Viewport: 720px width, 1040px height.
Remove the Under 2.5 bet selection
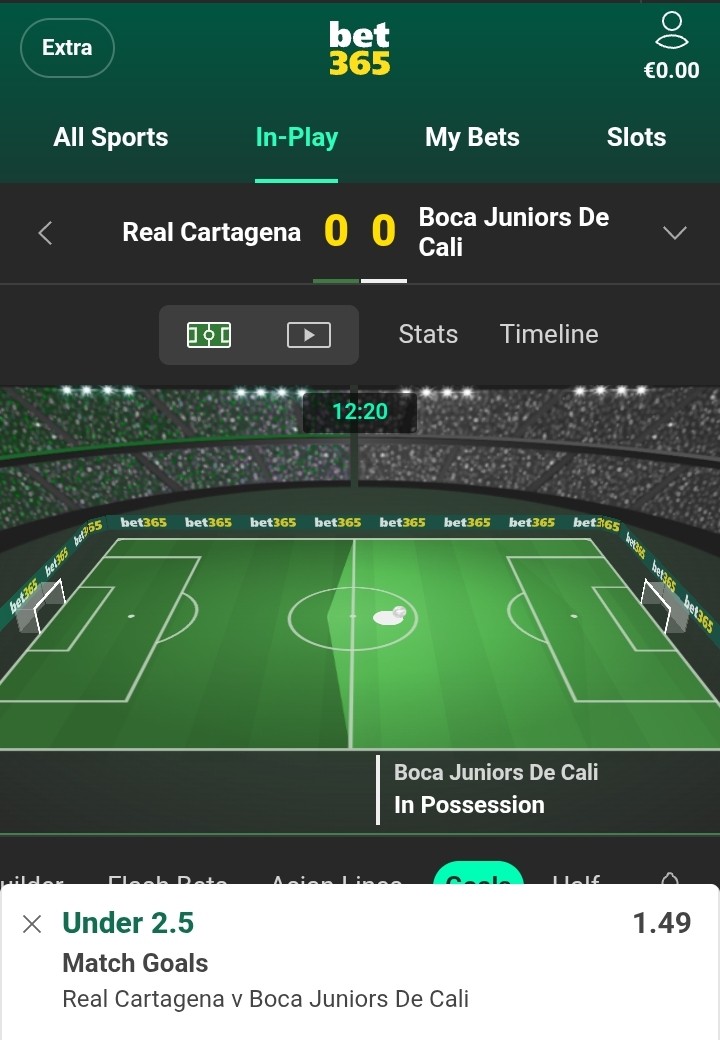(32, 924)
